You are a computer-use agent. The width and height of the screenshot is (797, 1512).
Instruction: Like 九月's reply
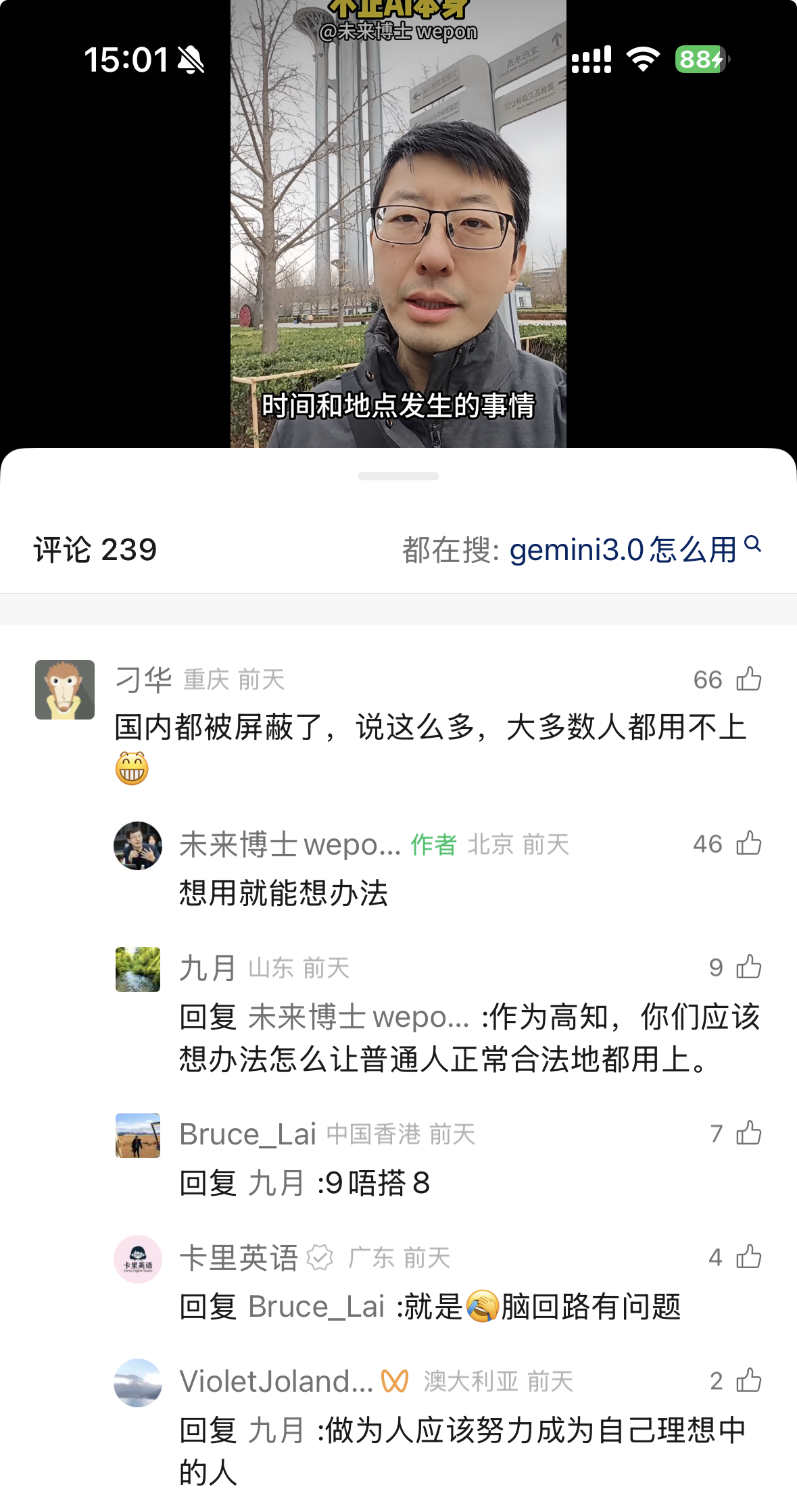tap(748, 967)
